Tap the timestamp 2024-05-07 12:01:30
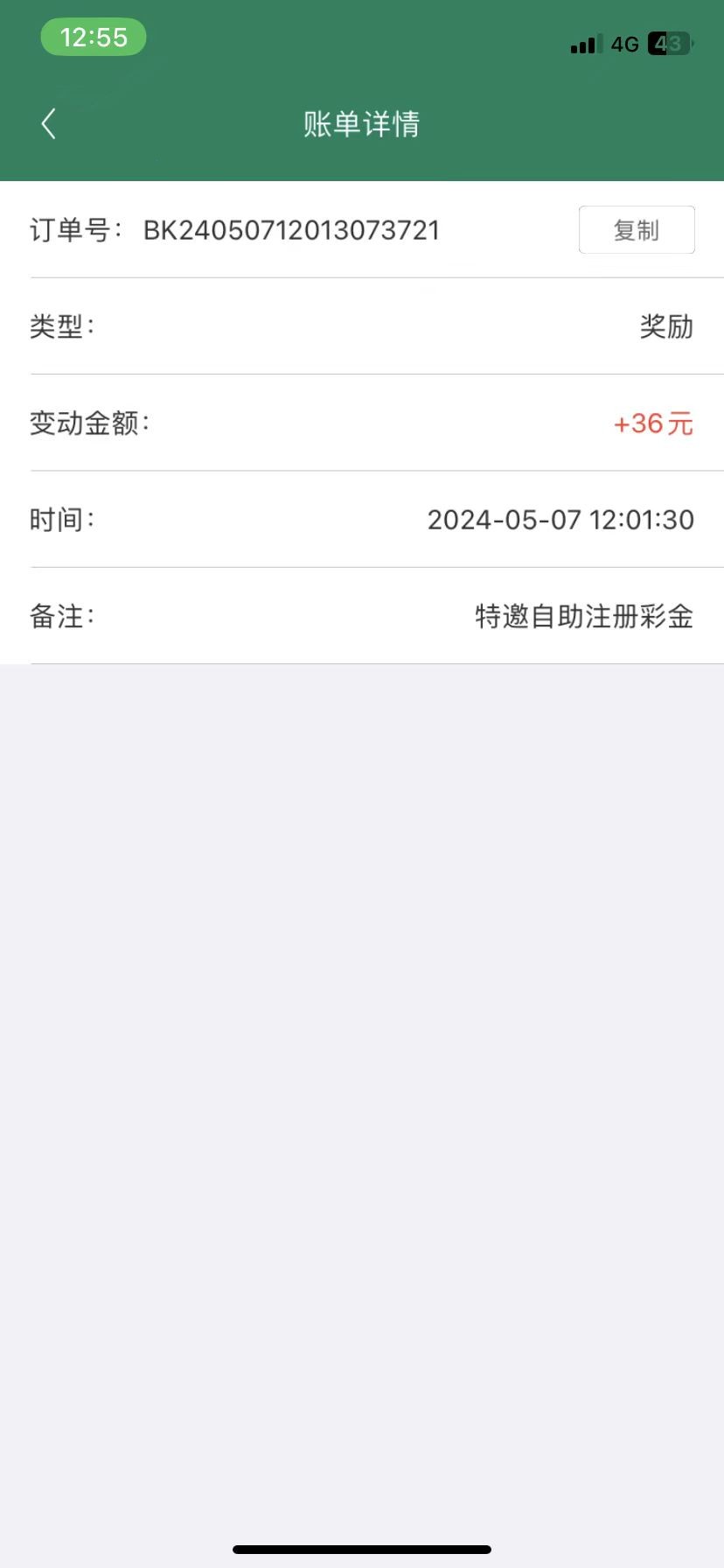This screenshot has height=1568, width=724. click(x=560, y=519)
